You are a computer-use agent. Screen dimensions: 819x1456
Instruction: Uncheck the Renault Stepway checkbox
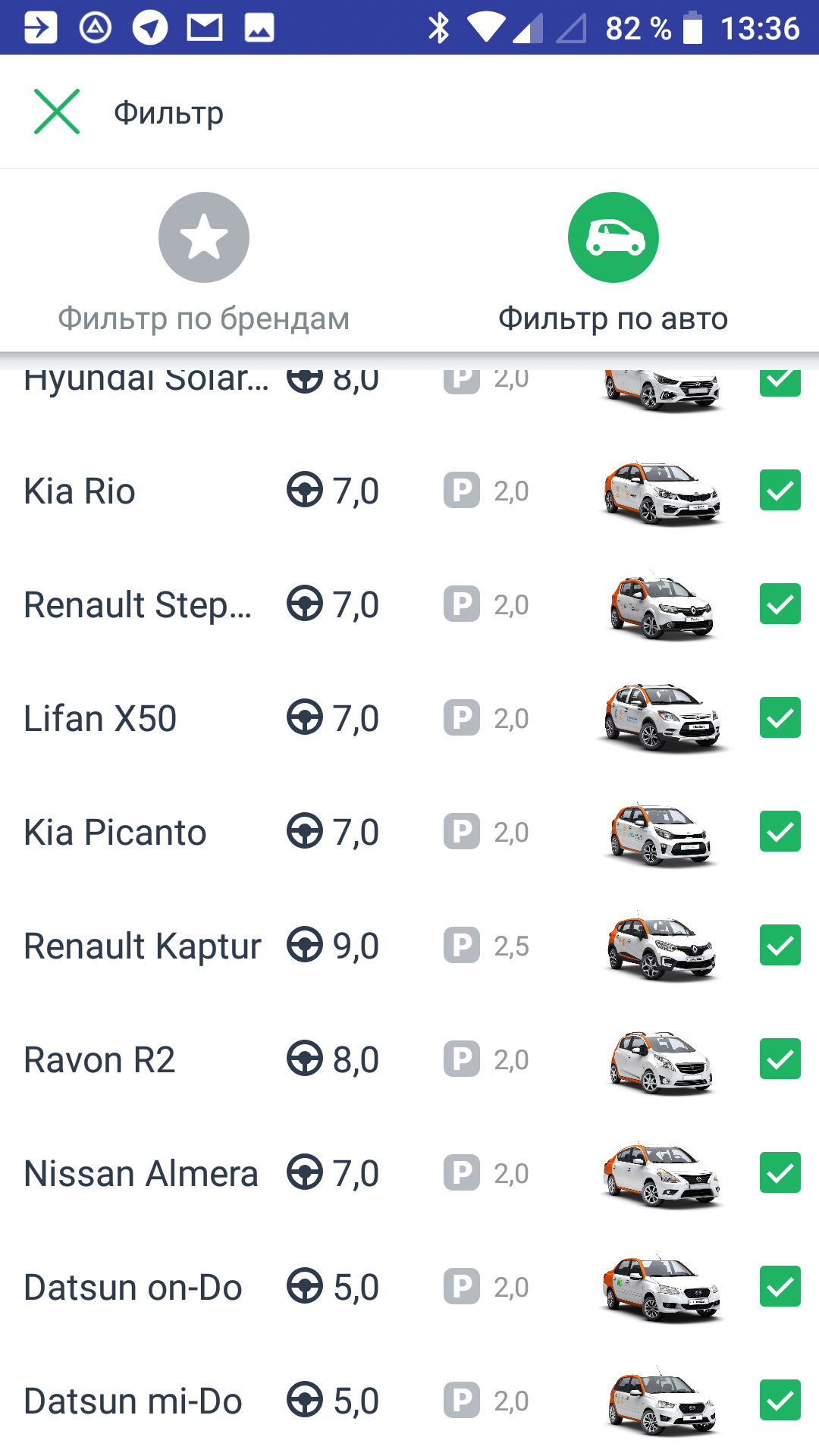780,604
